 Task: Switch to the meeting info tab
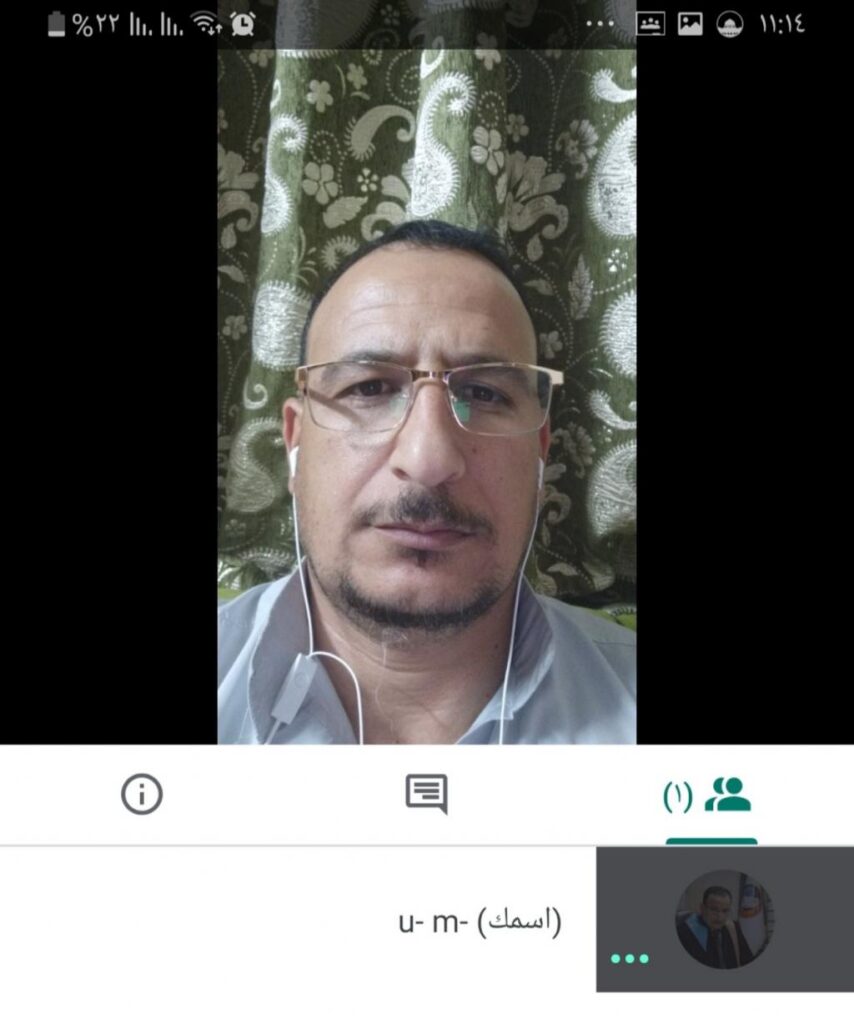click(142, 795)
